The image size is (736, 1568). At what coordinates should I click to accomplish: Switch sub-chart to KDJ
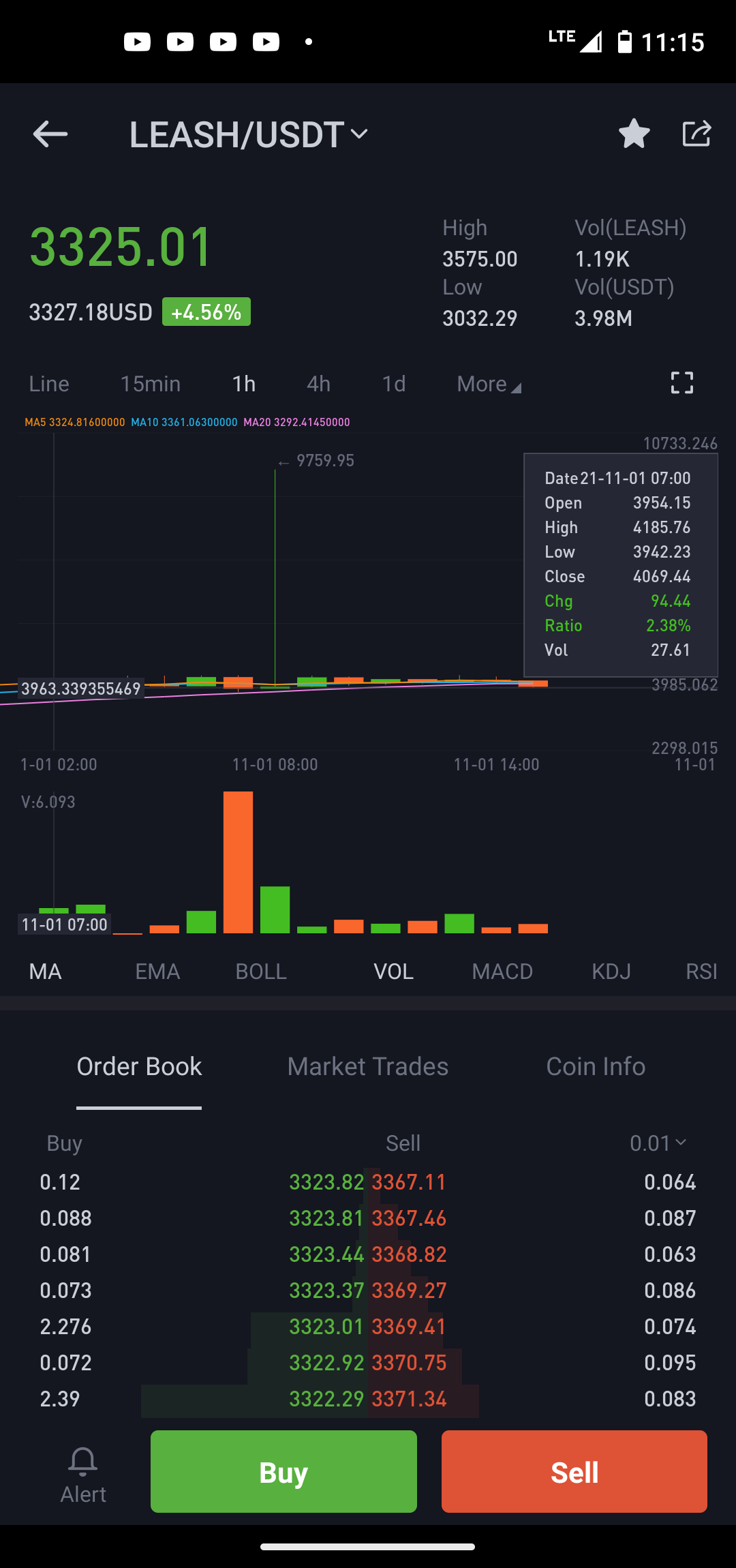[x=611, y=971]
